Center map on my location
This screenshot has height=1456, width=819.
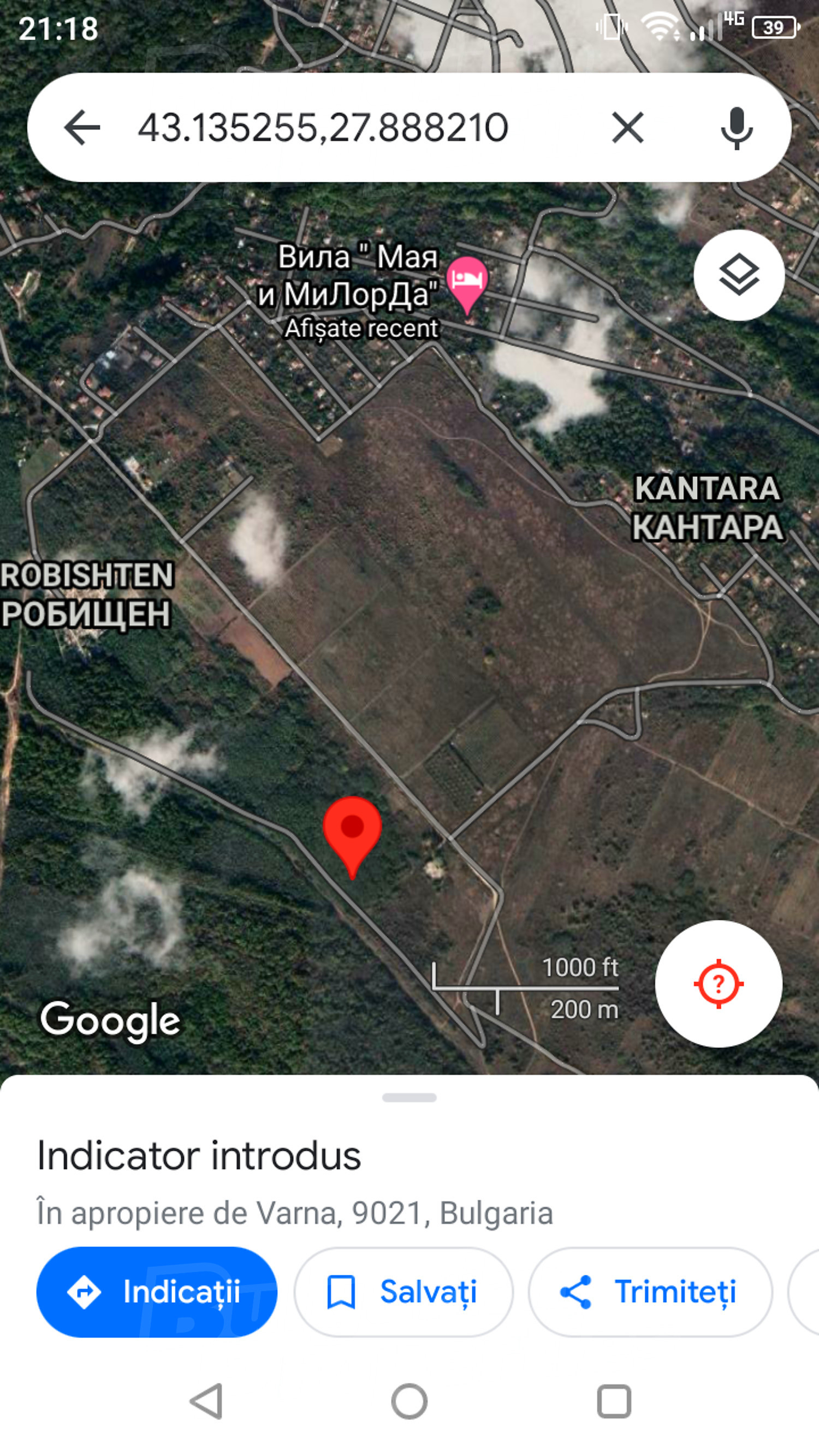(719, 984)
